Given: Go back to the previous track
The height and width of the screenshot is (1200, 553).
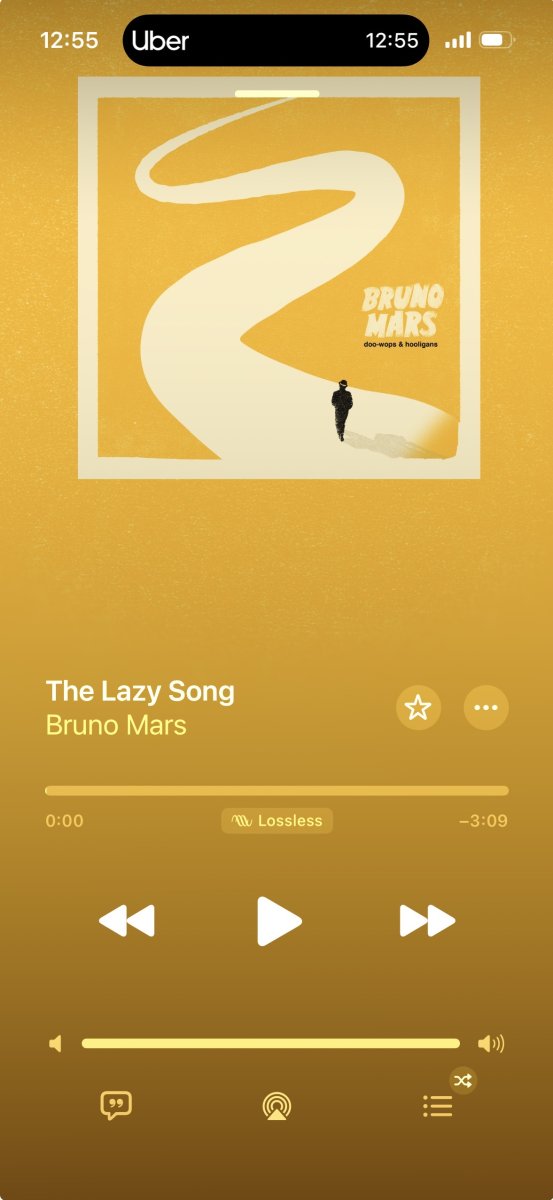Looking at the screenshot, I should [x=127, y=921].
